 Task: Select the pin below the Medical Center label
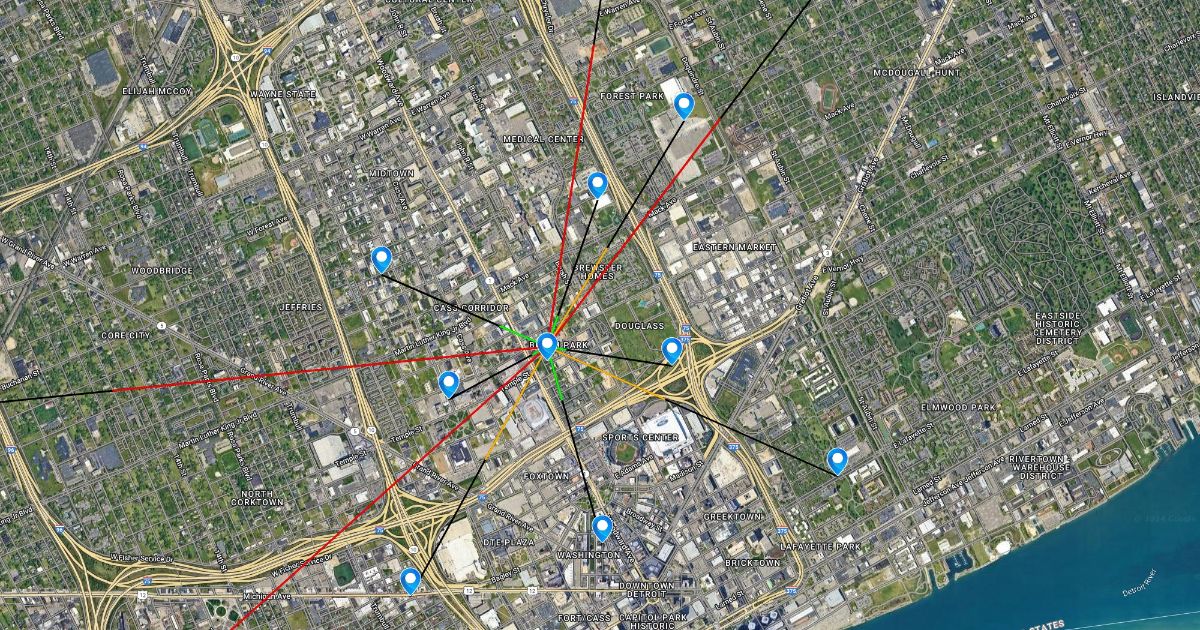click(x=597, y=184)
